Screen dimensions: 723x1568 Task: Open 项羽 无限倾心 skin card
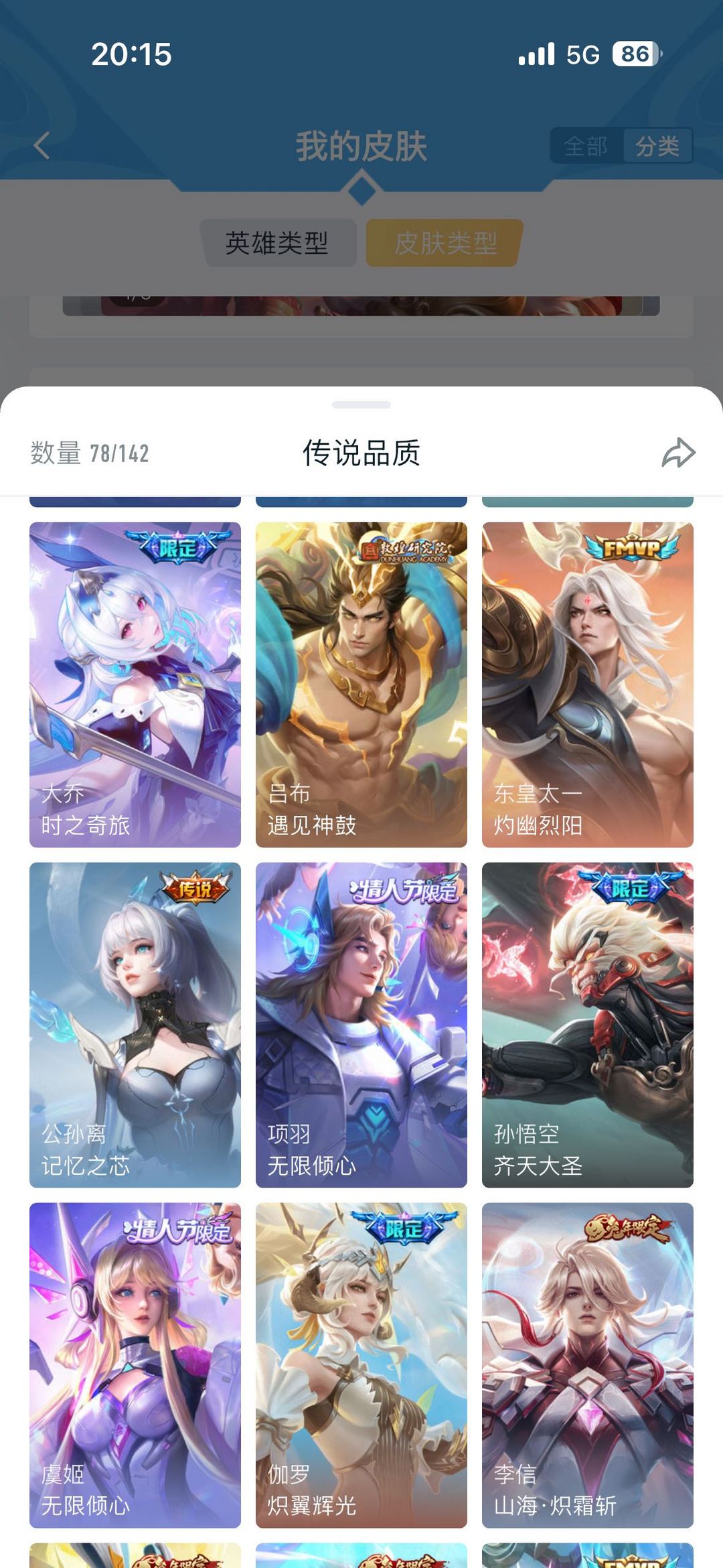[361, 1024]
